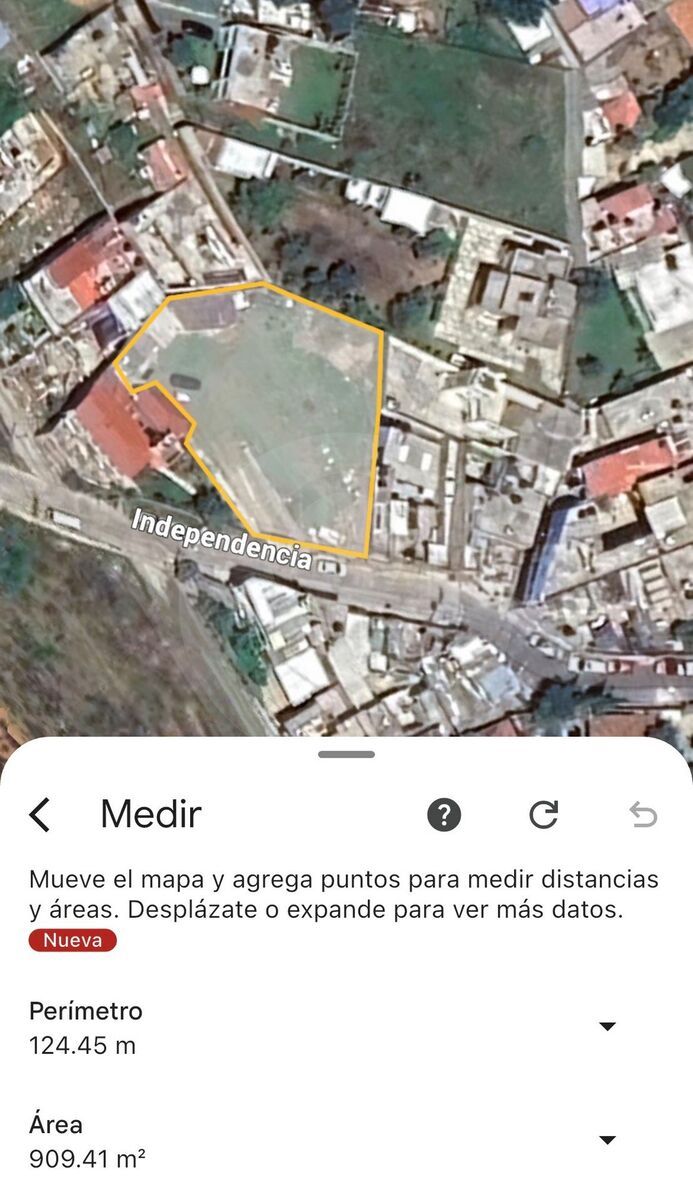Image resolution: width=693 pixels, height=1200 pixels.
Task: Tap the sheet drag handle
Action: pyautogui.click(x=346, y=755)
